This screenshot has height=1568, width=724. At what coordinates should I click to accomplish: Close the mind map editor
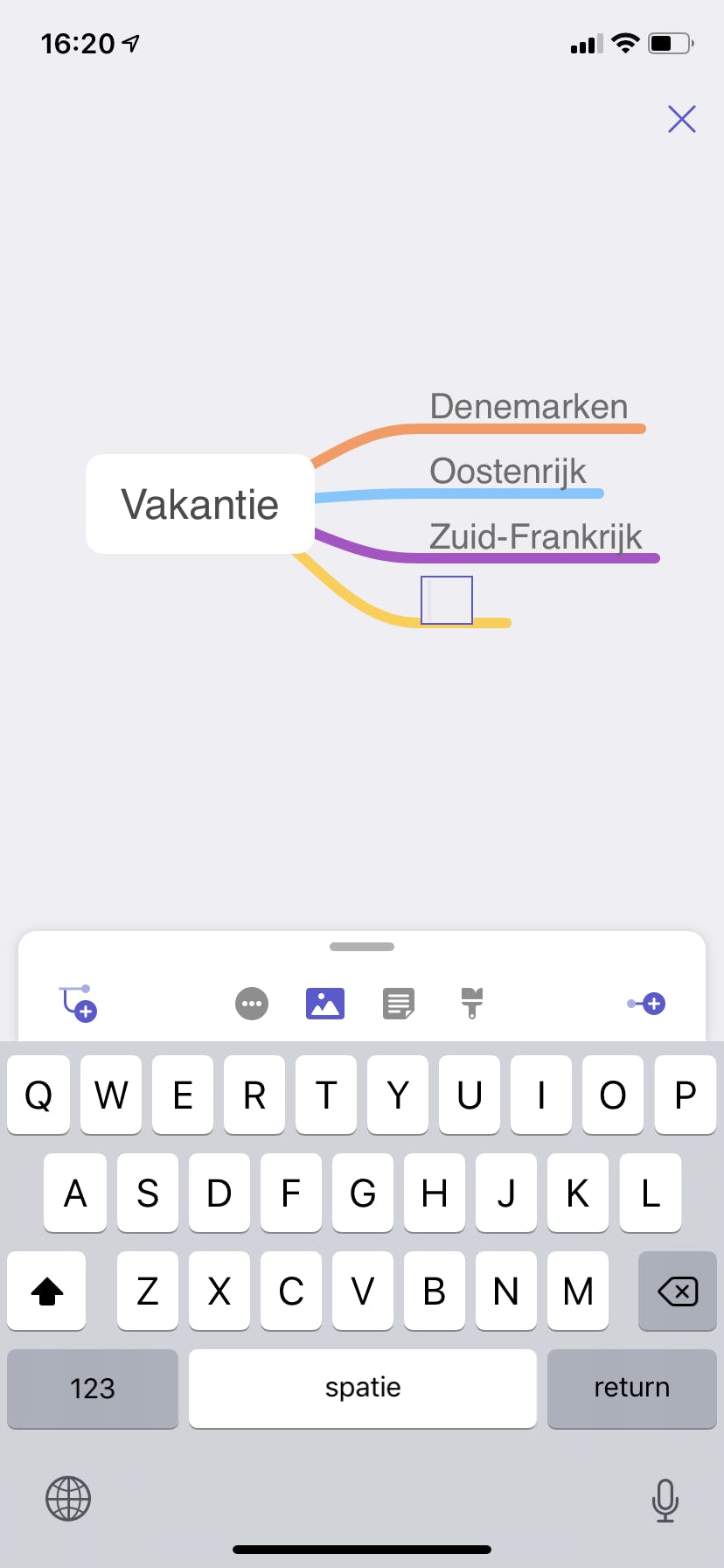tap(681, 119)
